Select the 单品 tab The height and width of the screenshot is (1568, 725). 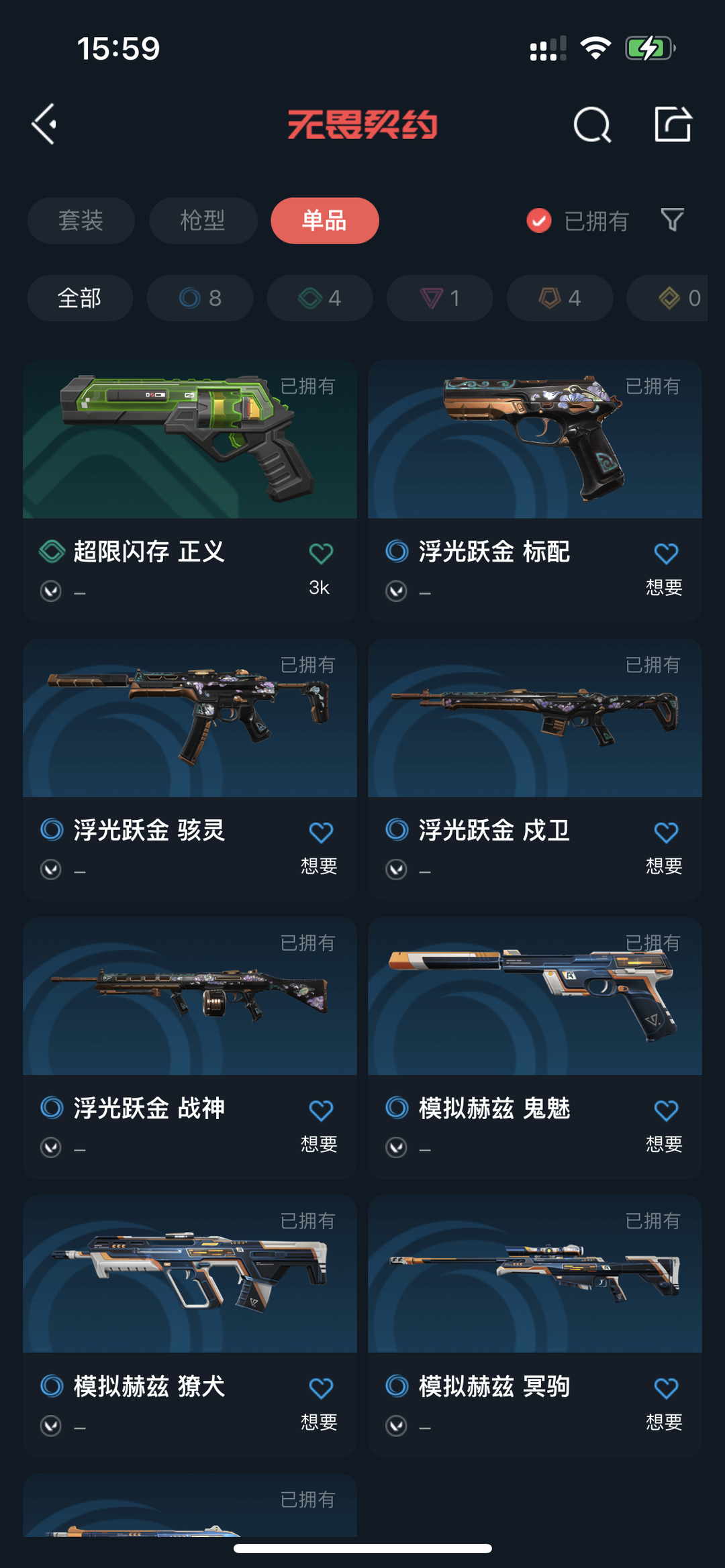(324, 221)
